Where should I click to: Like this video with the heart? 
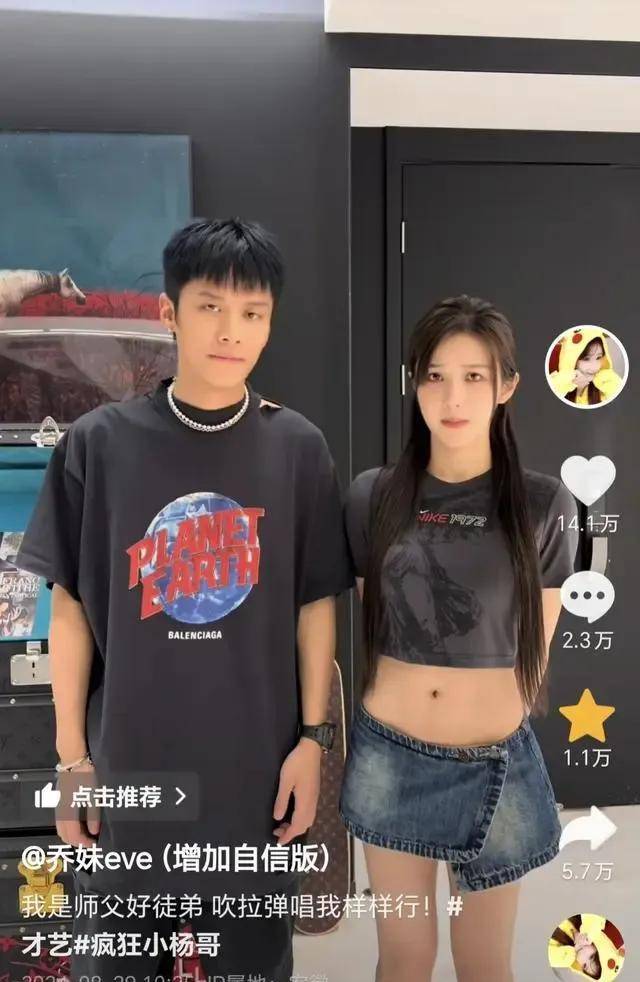coord(587,481)
